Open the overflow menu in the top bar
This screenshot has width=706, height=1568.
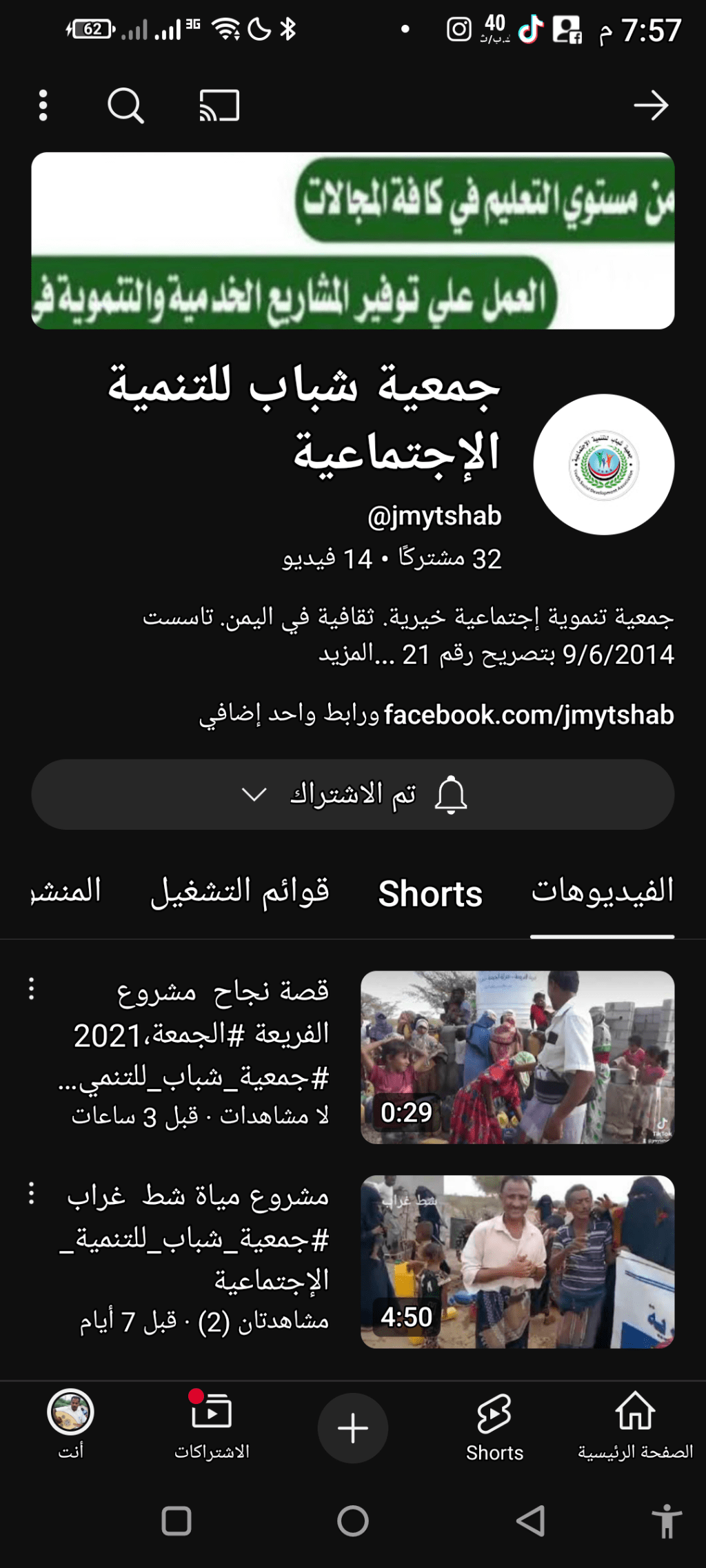tap(43, 105)
